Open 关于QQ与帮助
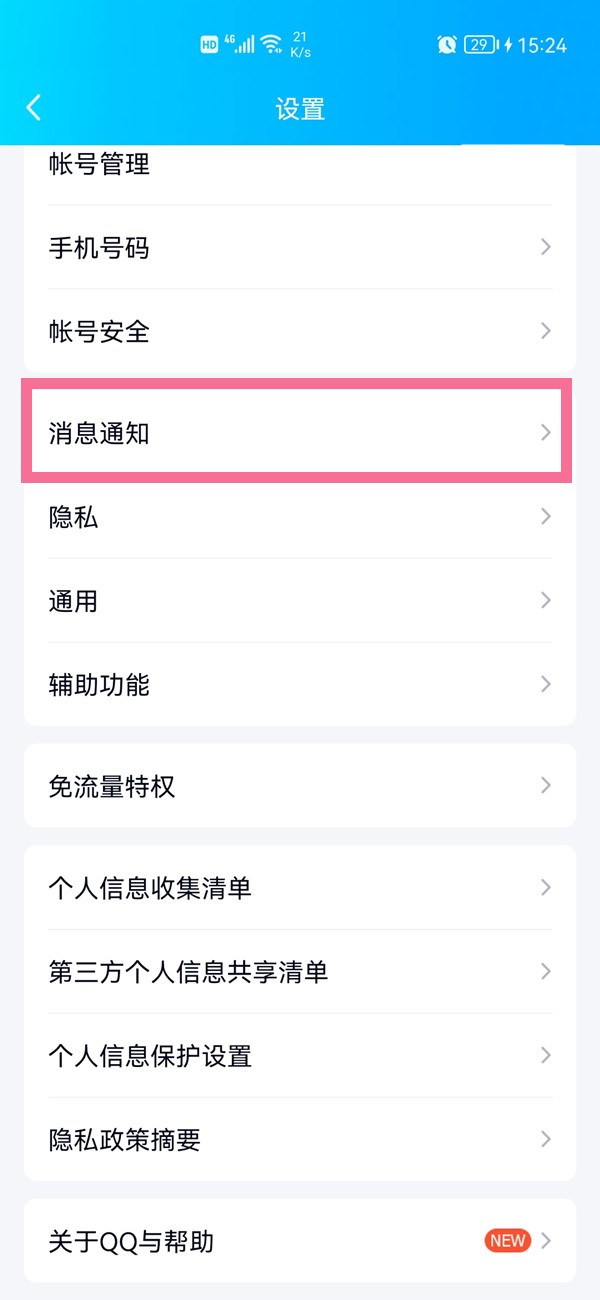 pyautogui.click(x=300, y=1241)
